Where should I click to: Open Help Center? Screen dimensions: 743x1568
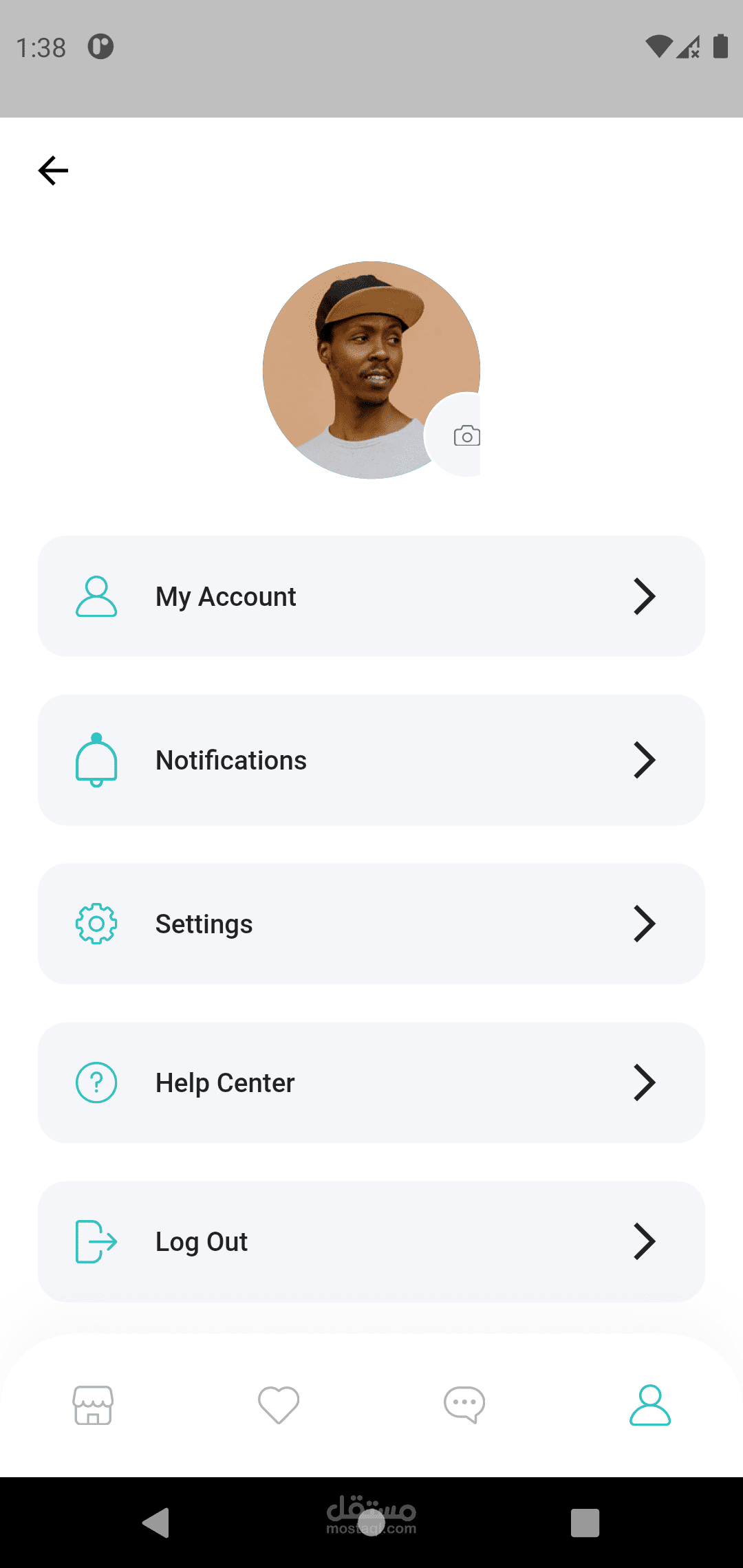[371, 1082]
